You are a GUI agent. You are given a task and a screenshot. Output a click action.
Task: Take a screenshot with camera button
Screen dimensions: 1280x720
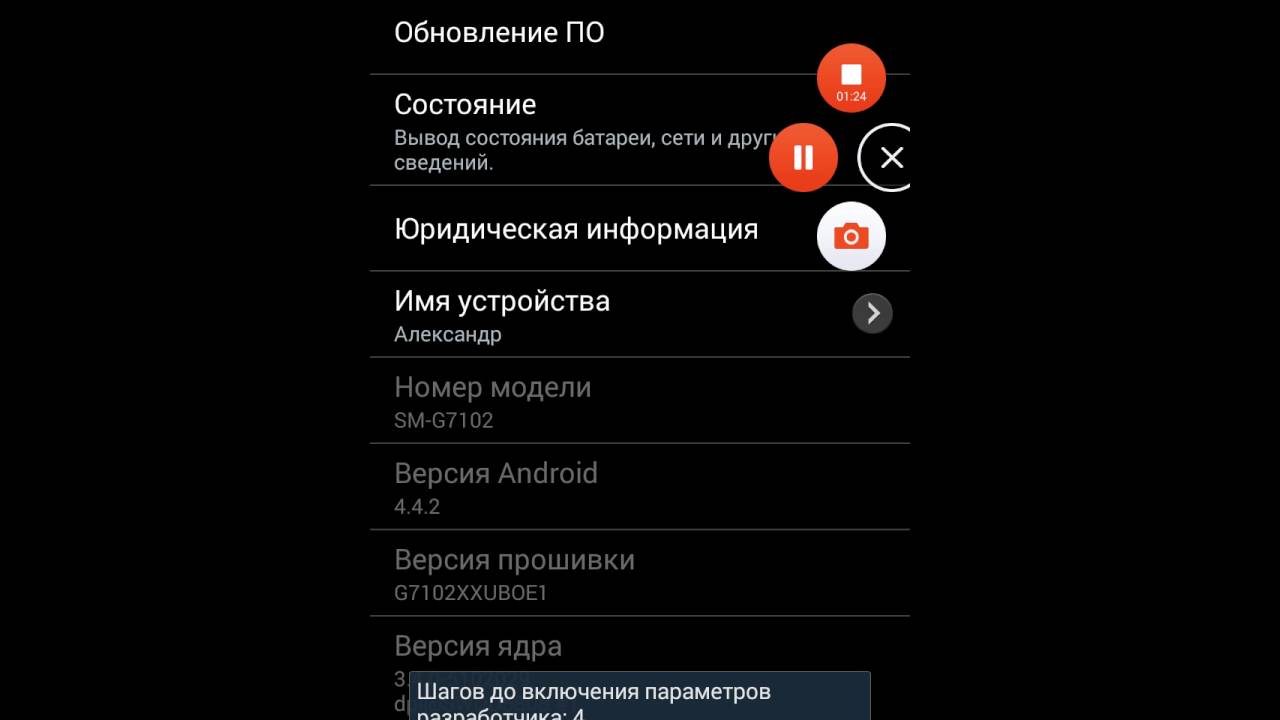point(851,237)
